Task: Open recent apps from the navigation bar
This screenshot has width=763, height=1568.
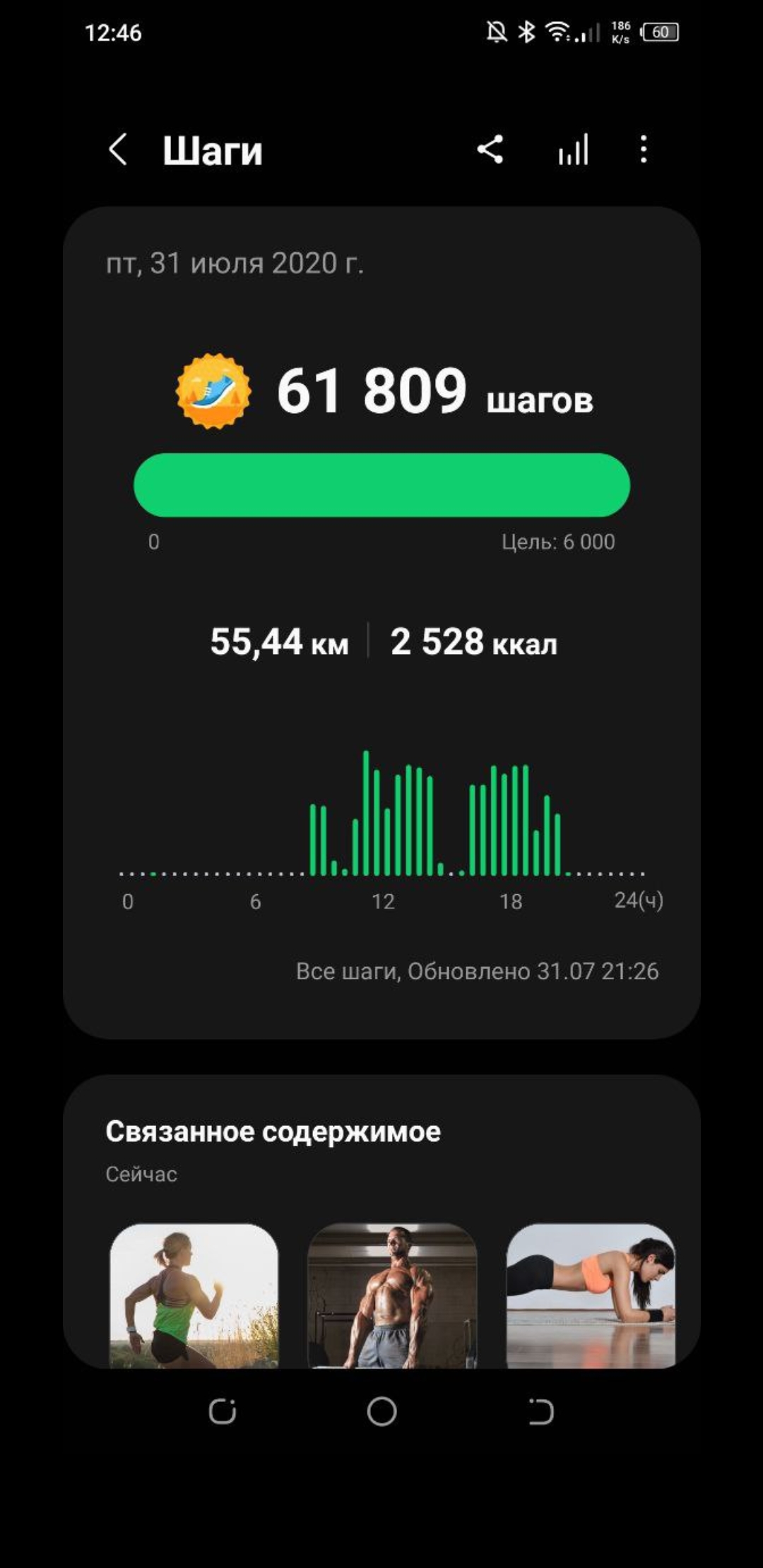Action: point(222,1412)
